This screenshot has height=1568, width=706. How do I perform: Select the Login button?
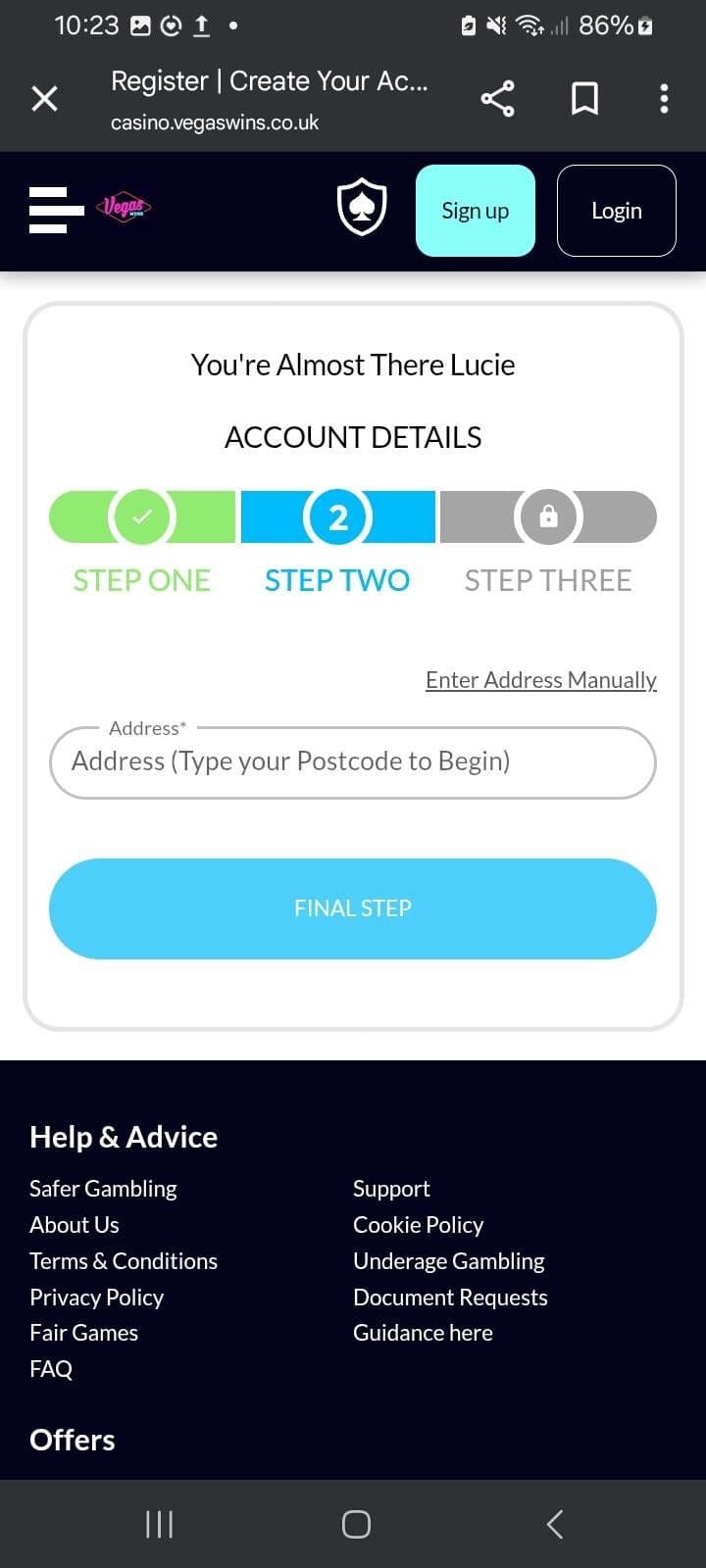pyautogui.click(x=616, y=210)
